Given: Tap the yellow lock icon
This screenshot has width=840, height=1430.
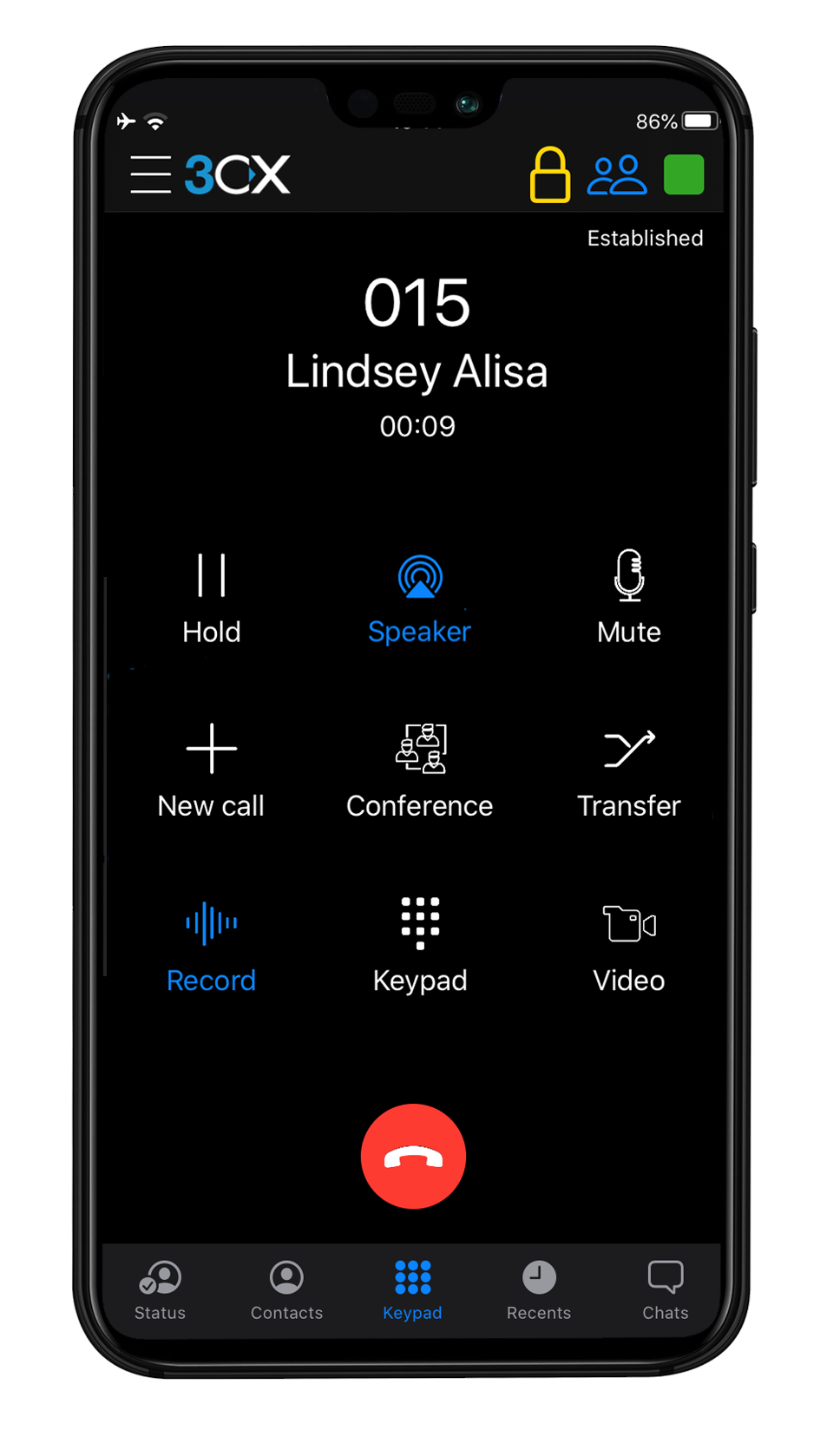Looking at the screenshot, I should (550, 174).
